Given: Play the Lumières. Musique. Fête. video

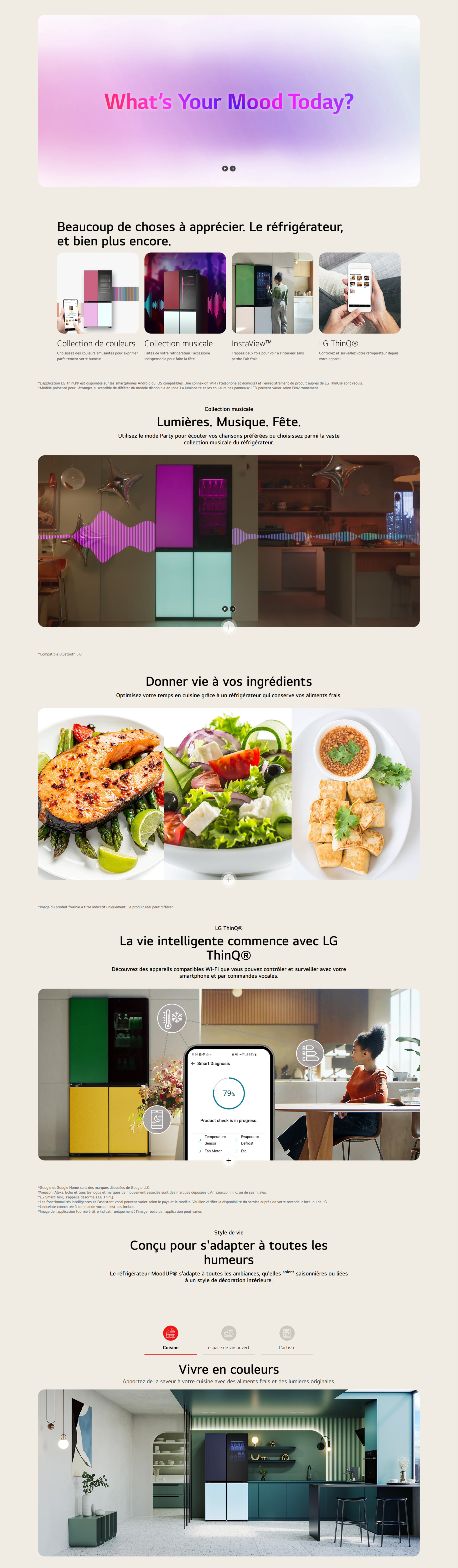Looking at the screenshot, I should [x=225, y=609].
